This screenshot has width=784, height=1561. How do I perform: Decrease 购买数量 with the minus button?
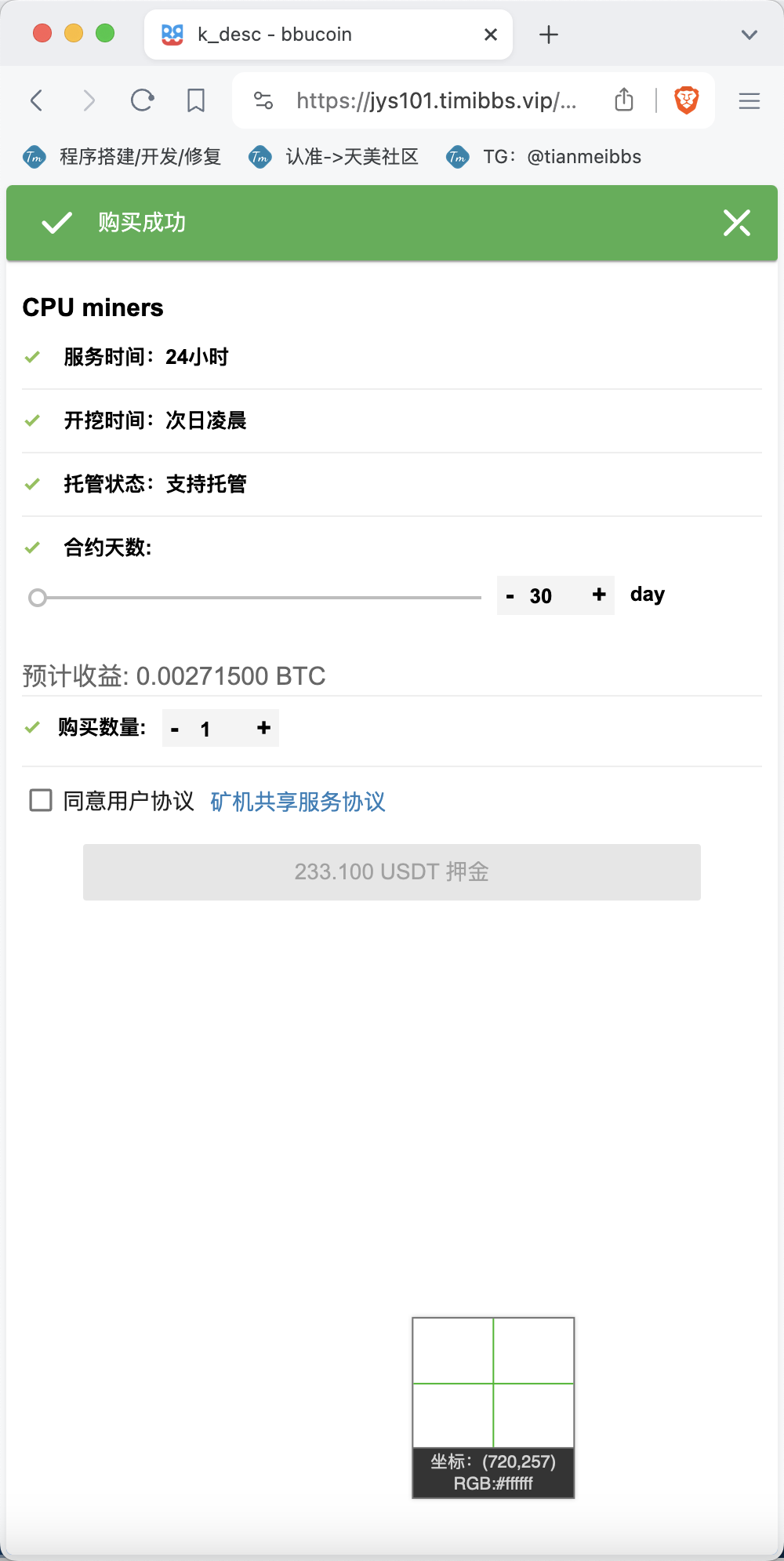pos(175,730)
